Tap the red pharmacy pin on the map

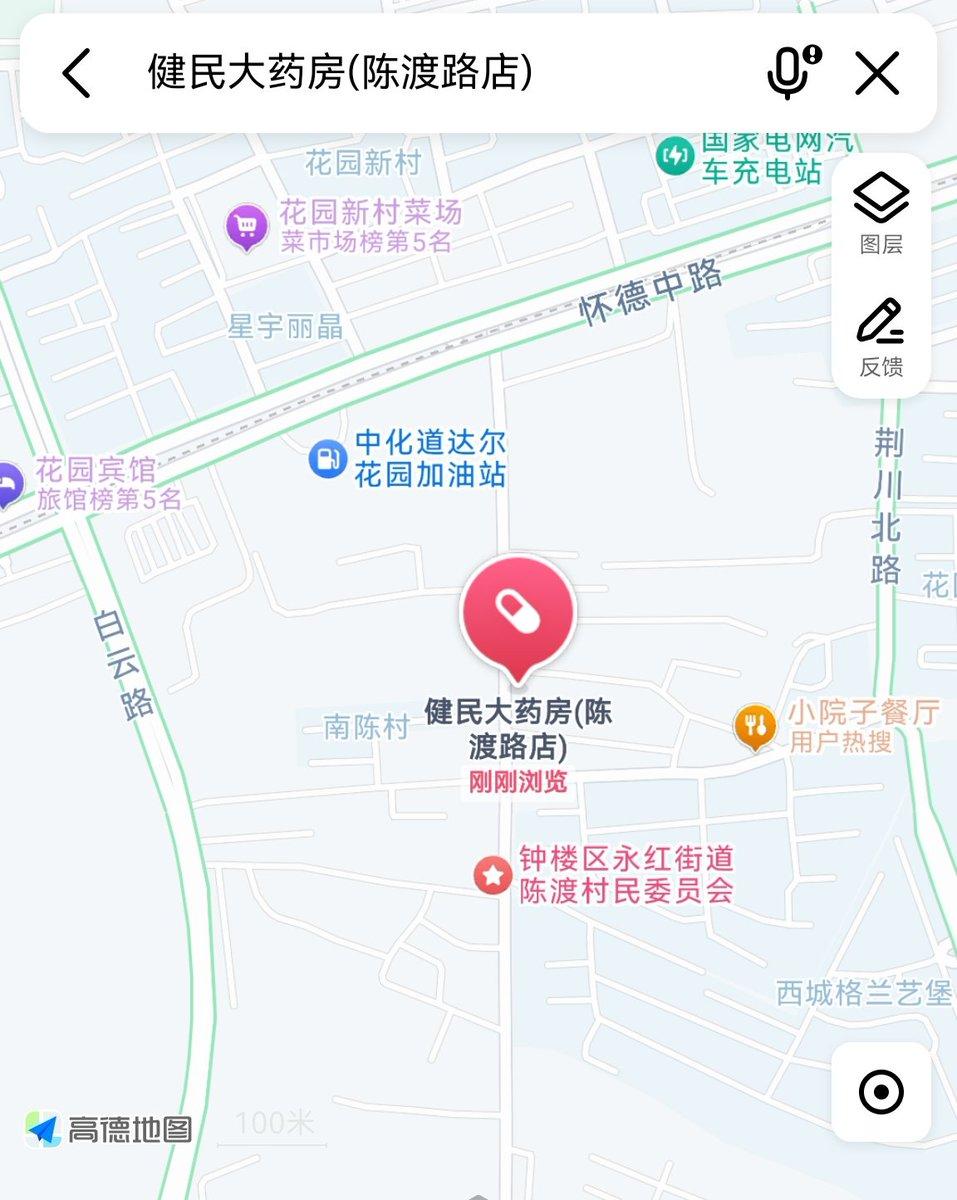[x=516, y=615]
